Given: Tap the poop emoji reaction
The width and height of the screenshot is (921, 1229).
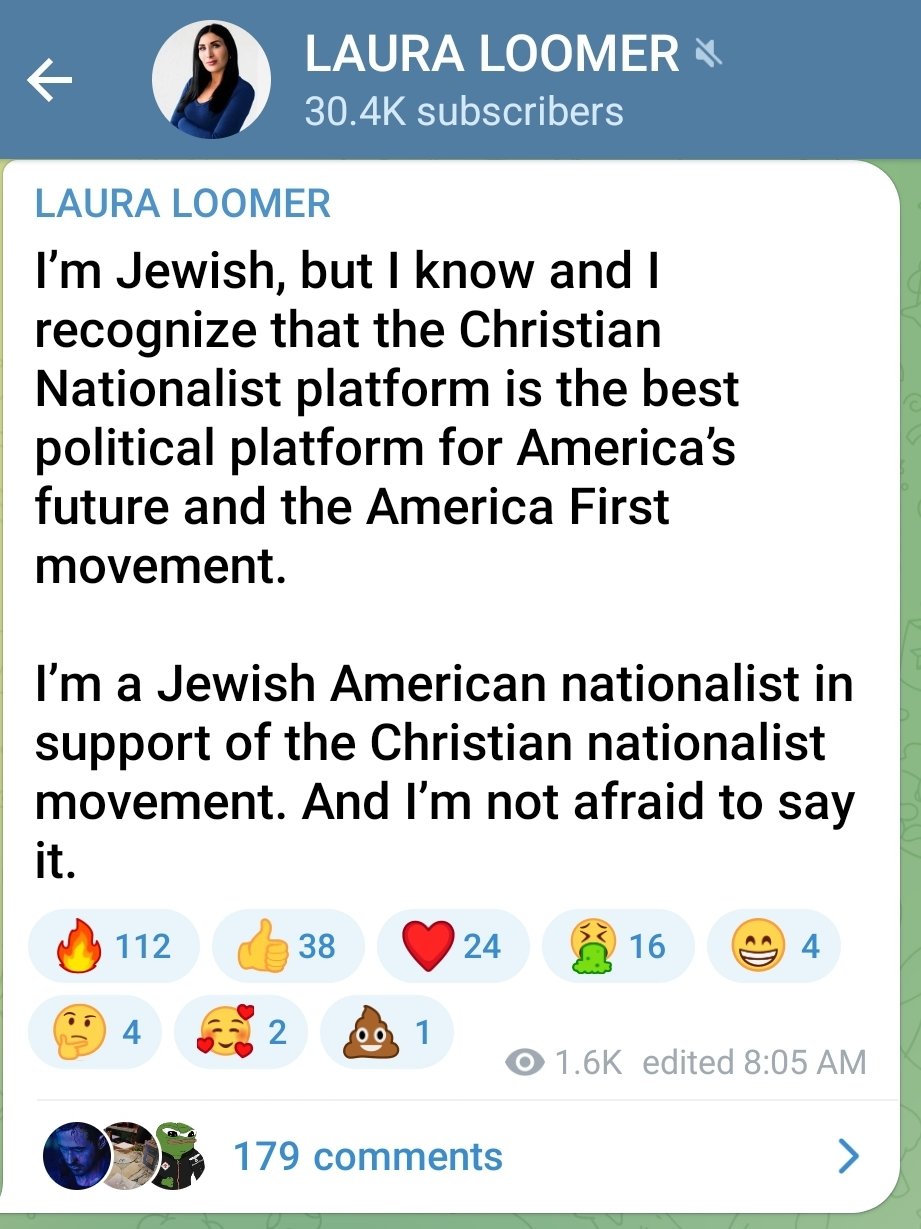Looking at the screenshot, I should (x=387, y=1032).
